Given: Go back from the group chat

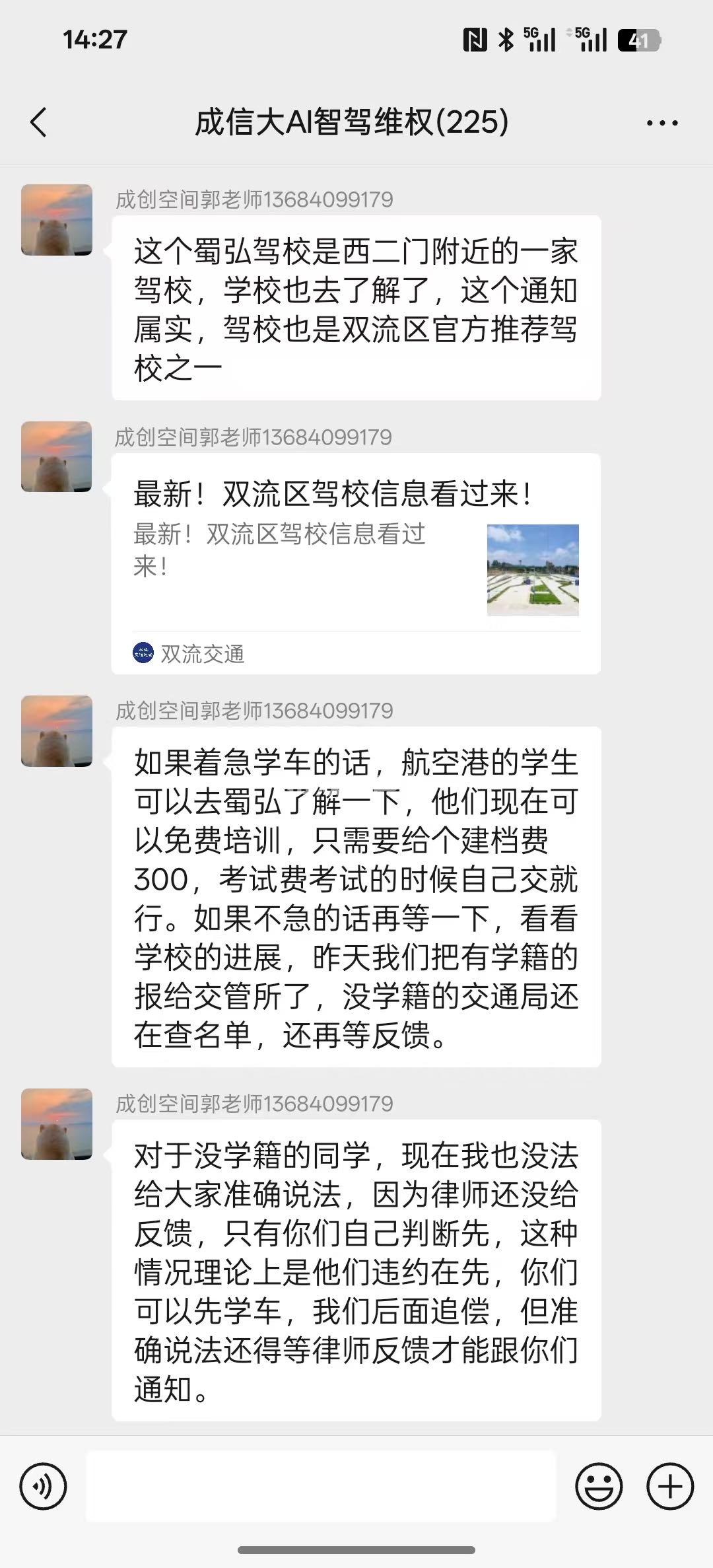Looking at the screenshot, I should tap(38, 123).
